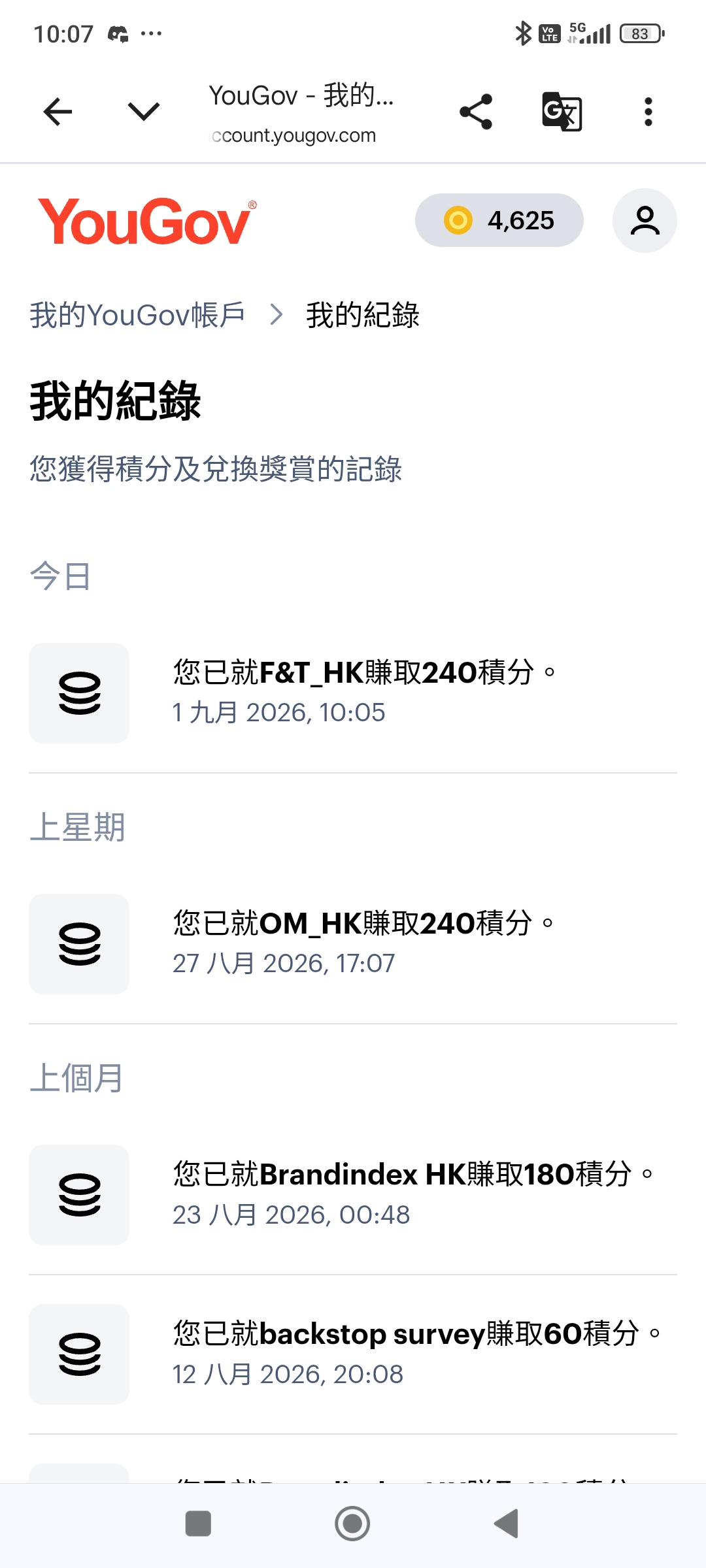This screenshot has width=706, height=1568.
Task: Open the recent apps overview
Action: tap(198, 1524)
